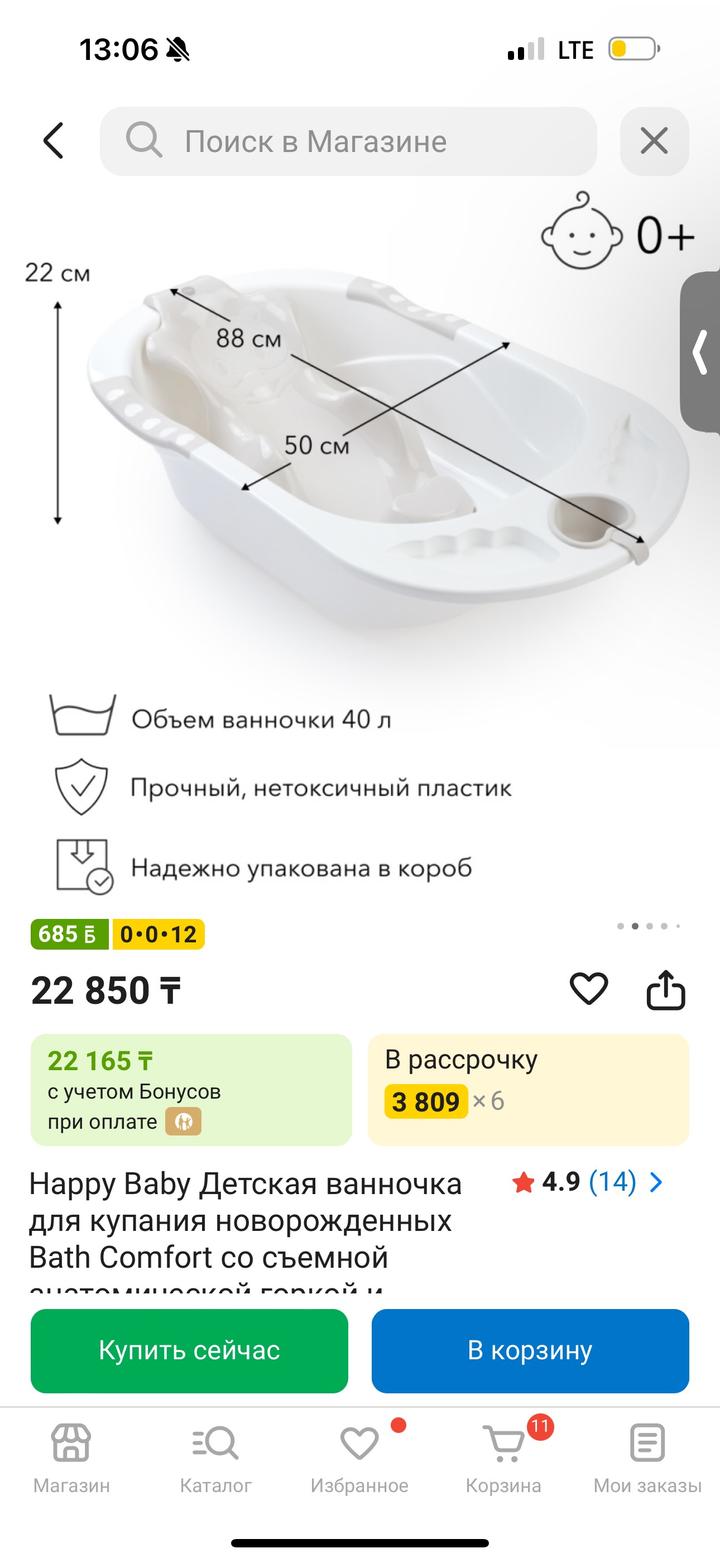
Task: Open the 4.9 rating reviews
Action: pyautogui.click(x=588, y=1182)
